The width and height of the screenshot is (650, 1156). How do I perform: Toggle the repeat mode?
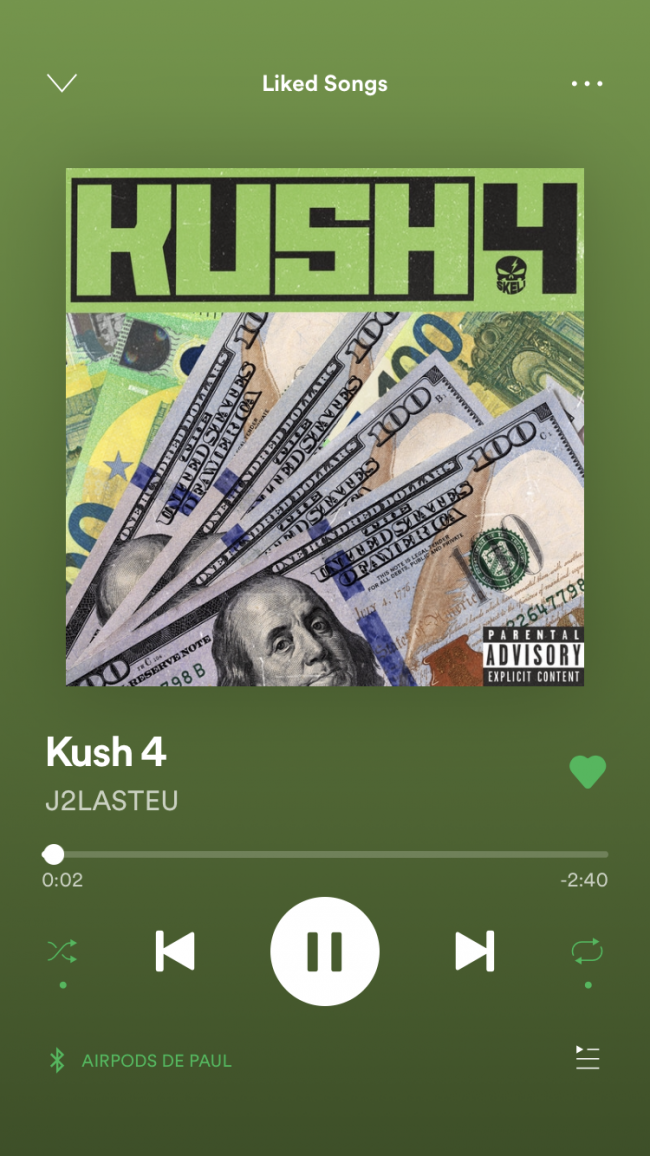pyautogui.click(x=587, y=951)
